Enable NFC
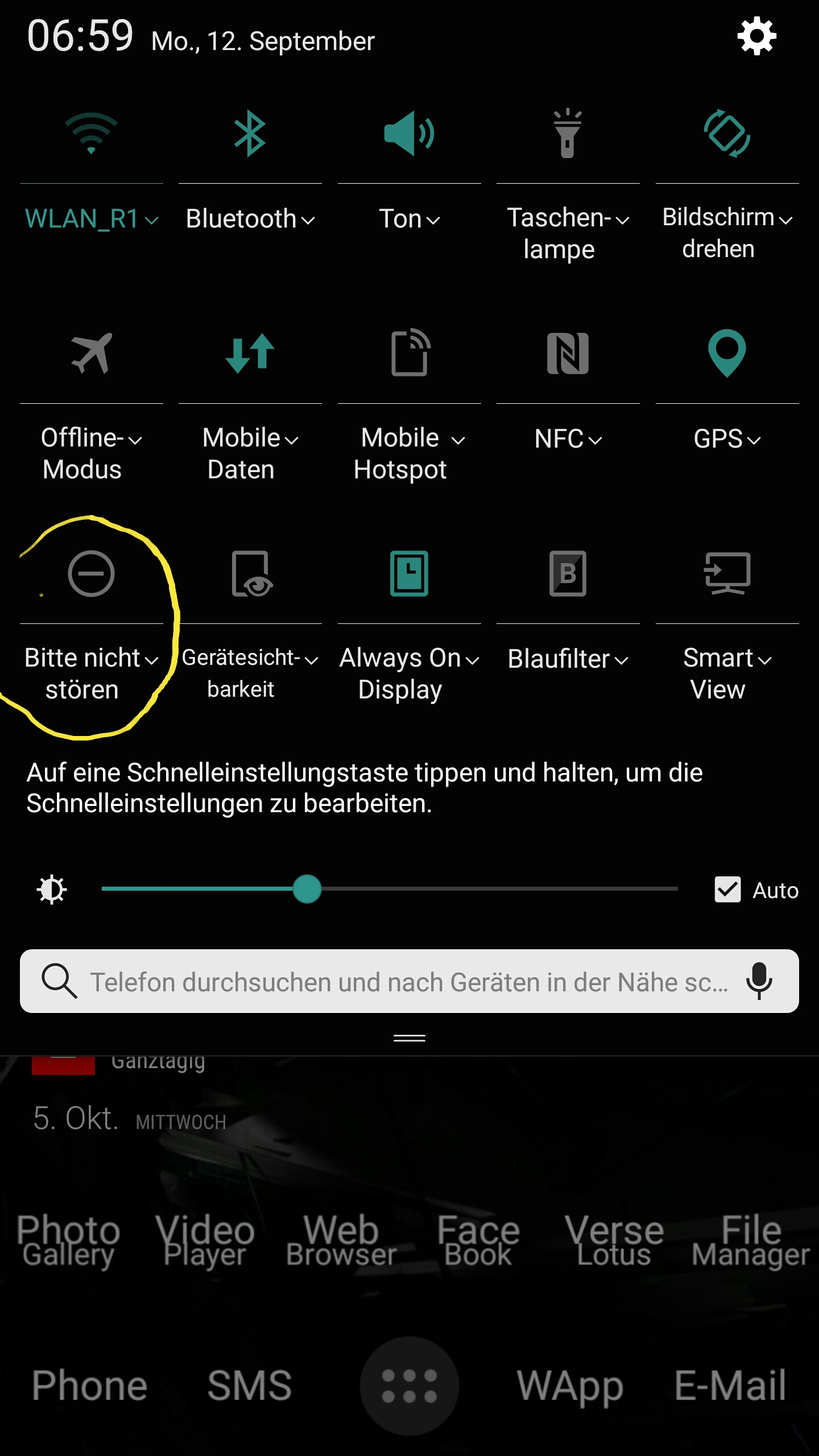Image resolution: width=819 pixels, height=1456 pixels. click(x=568, y=353)
